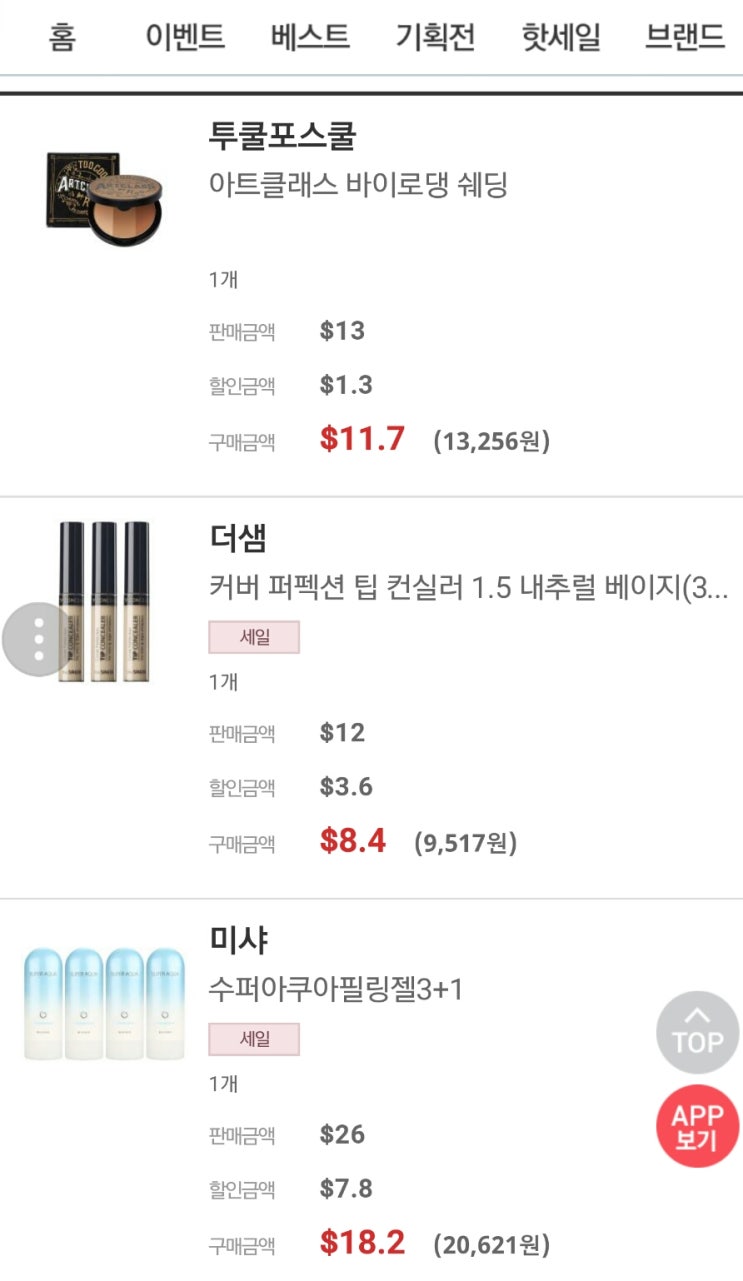Screen dimensions: 743x1281
Task: Open the 투쿨포스쿨 아트클래스 바이로댕 쉐딩 product
Action: point(358,185)
